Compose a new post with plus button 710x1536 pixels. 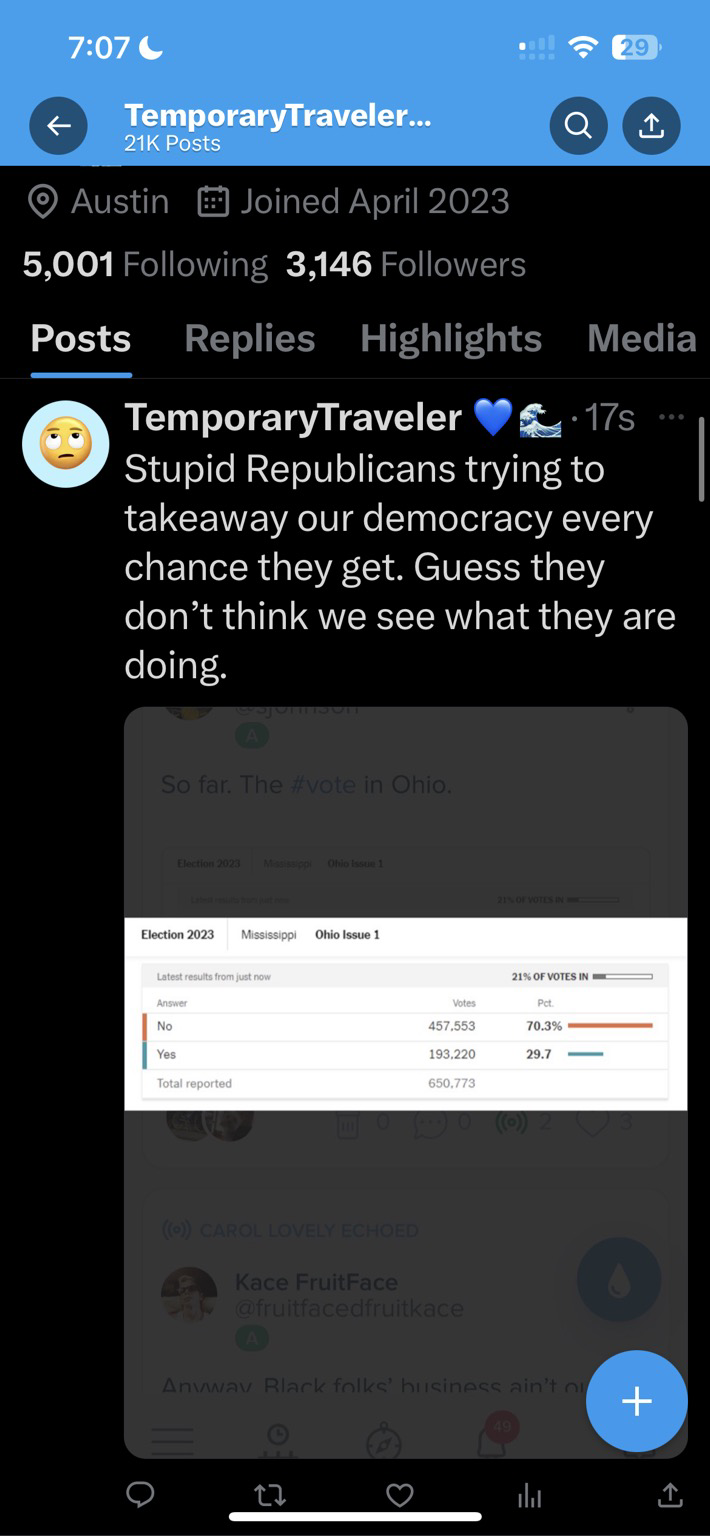(636, 1401)
